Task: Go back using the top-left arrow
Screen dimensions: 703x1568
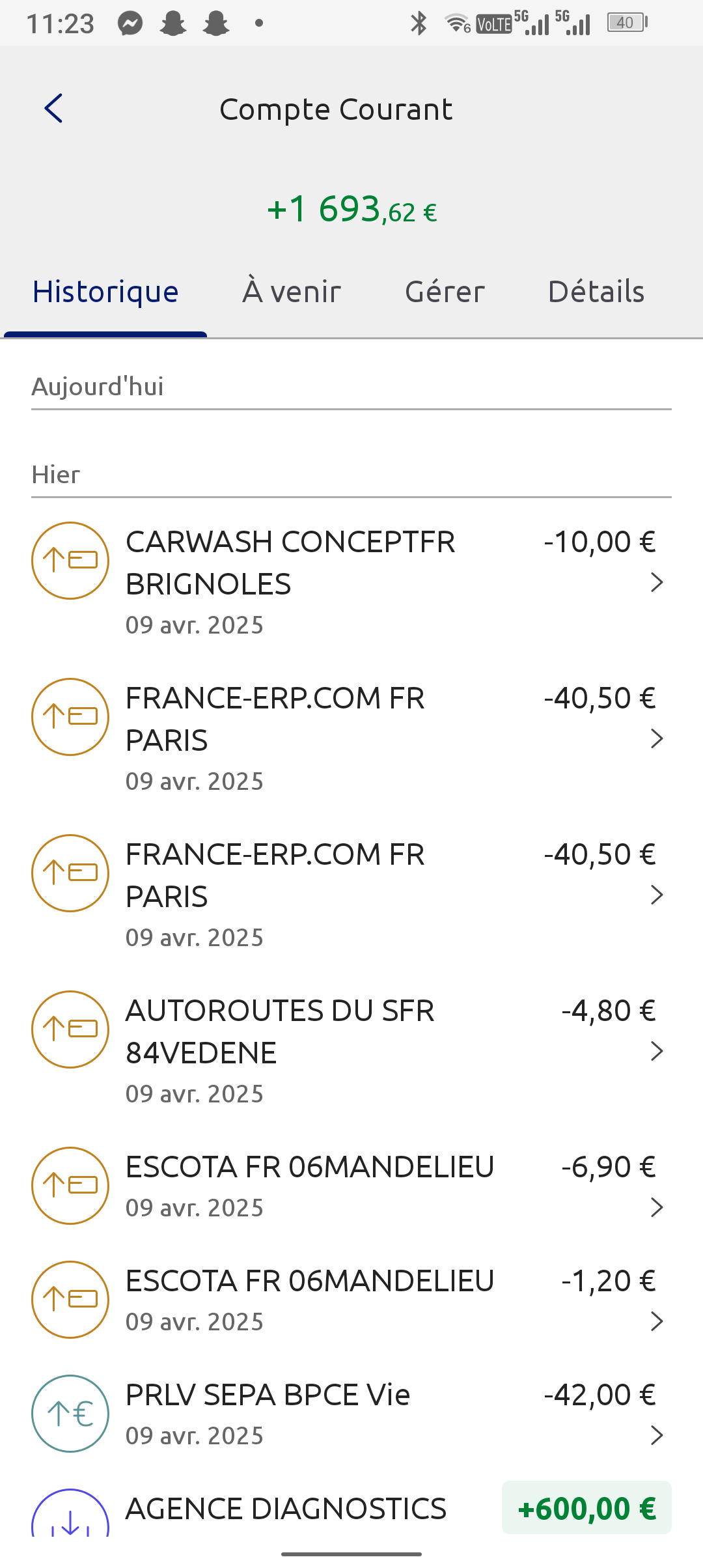Action: (x=53, y=108)
